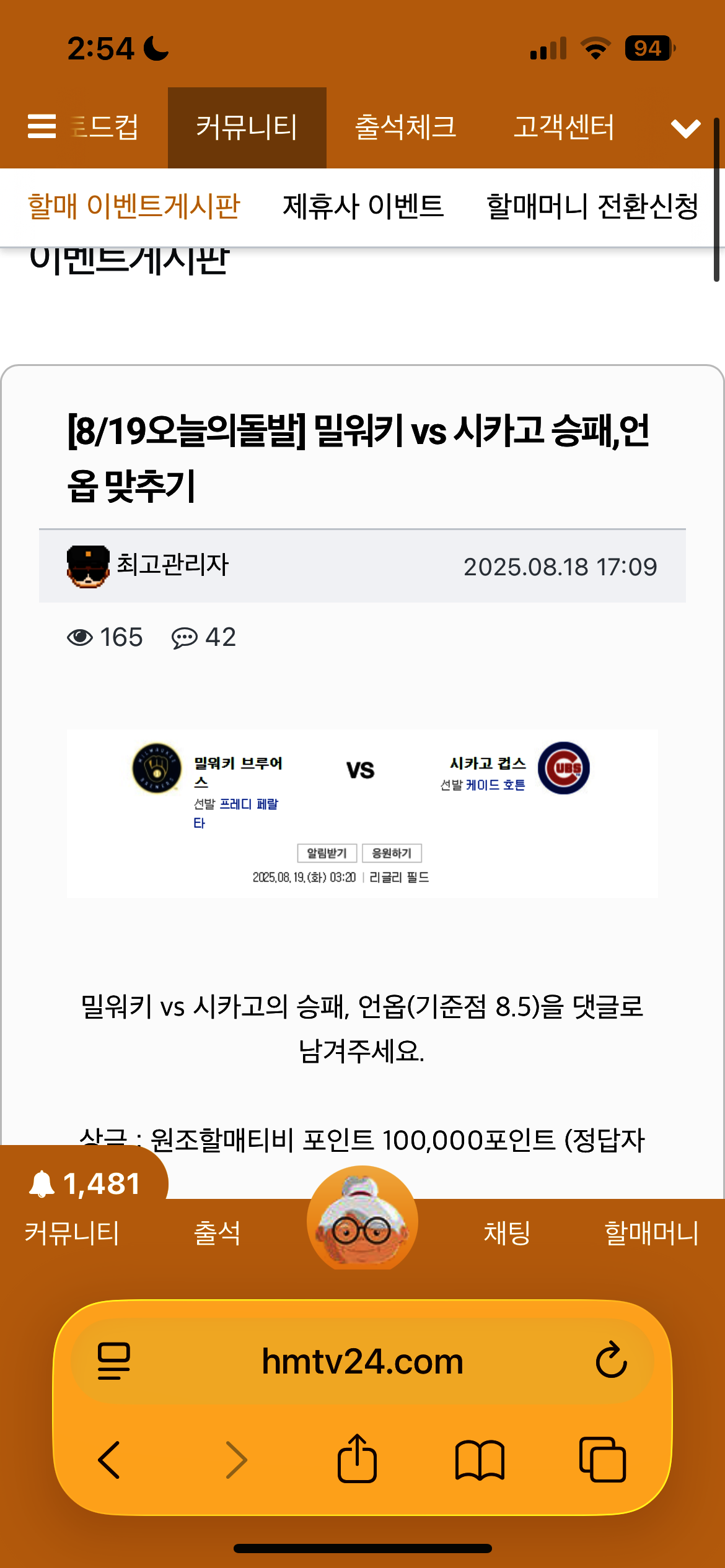Expand the top menu chevron

(685, 128)
